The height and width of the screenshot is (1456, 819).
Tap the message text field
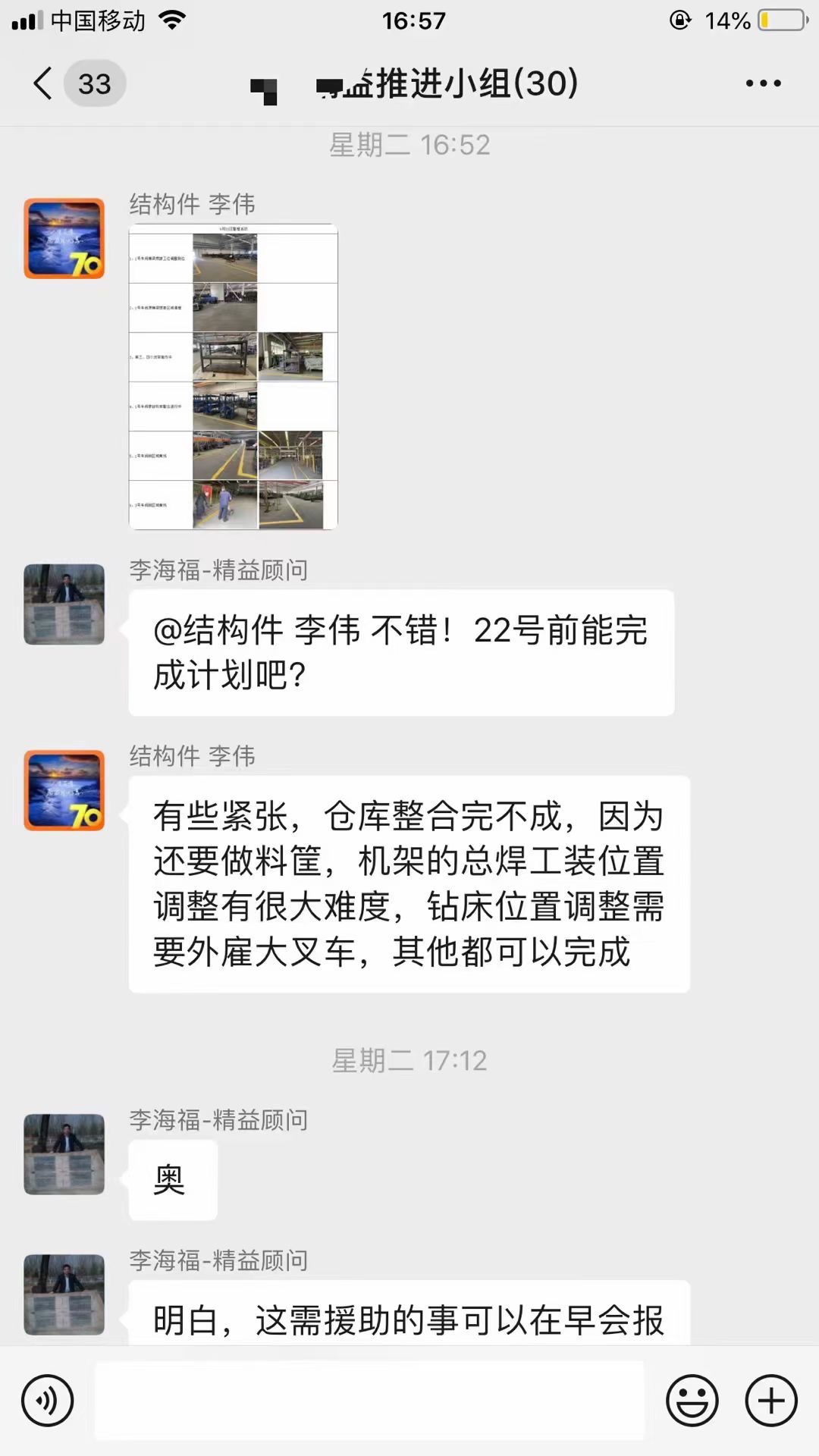(x=369, y=1401)
